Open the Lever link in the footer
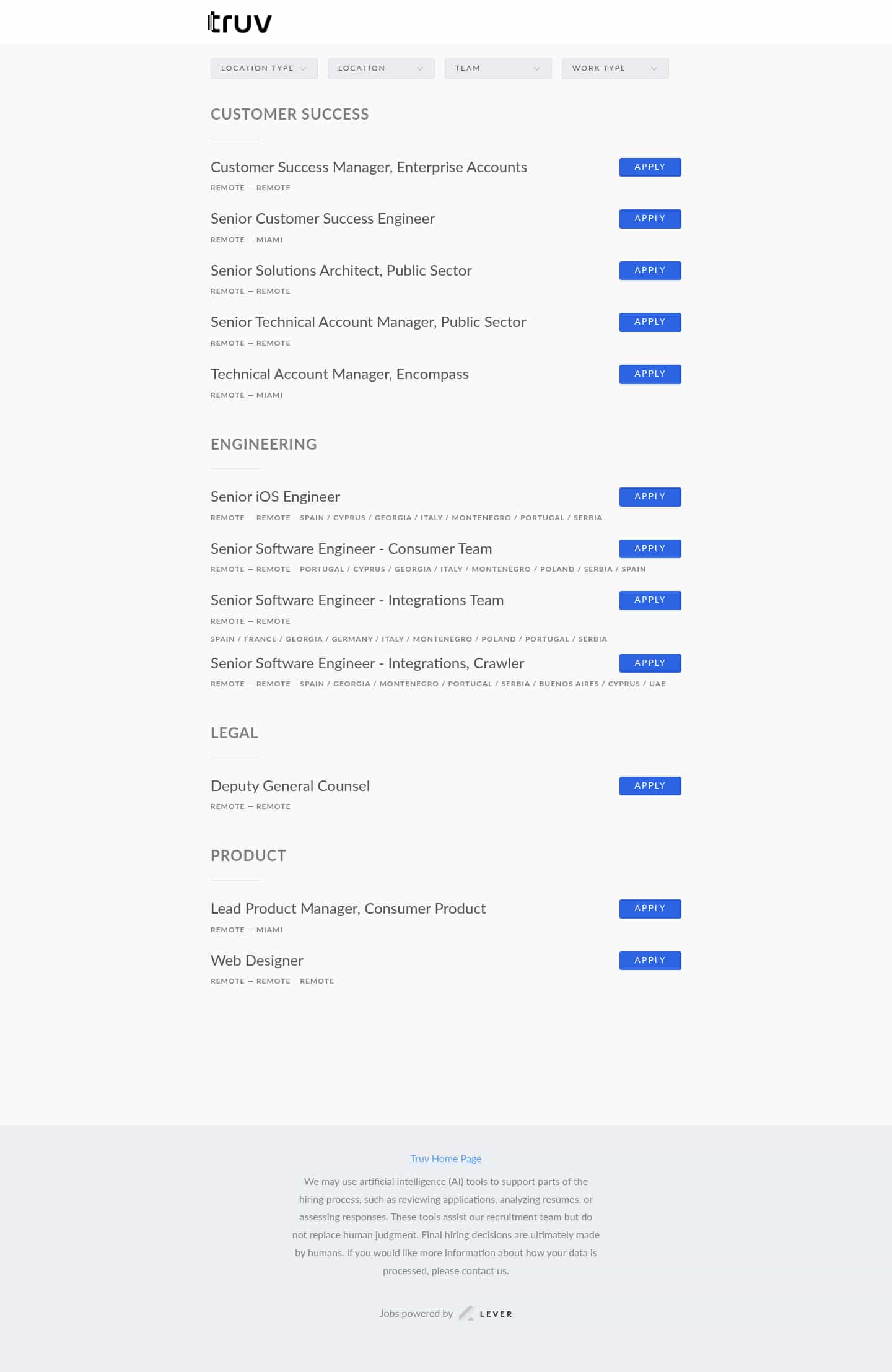The width and height of the screenshot is (892, 1372). [486, 1314]
